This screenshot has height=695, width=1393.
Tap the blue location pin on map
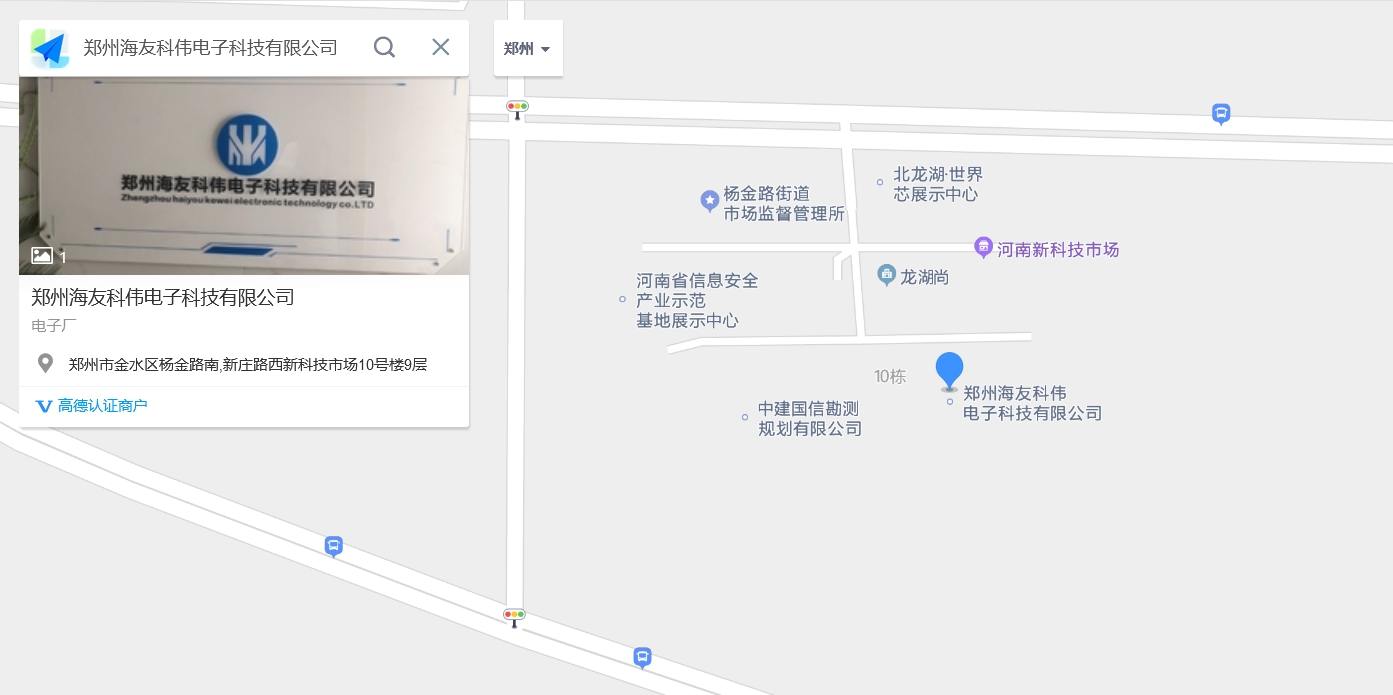click(x=949, y=370)
